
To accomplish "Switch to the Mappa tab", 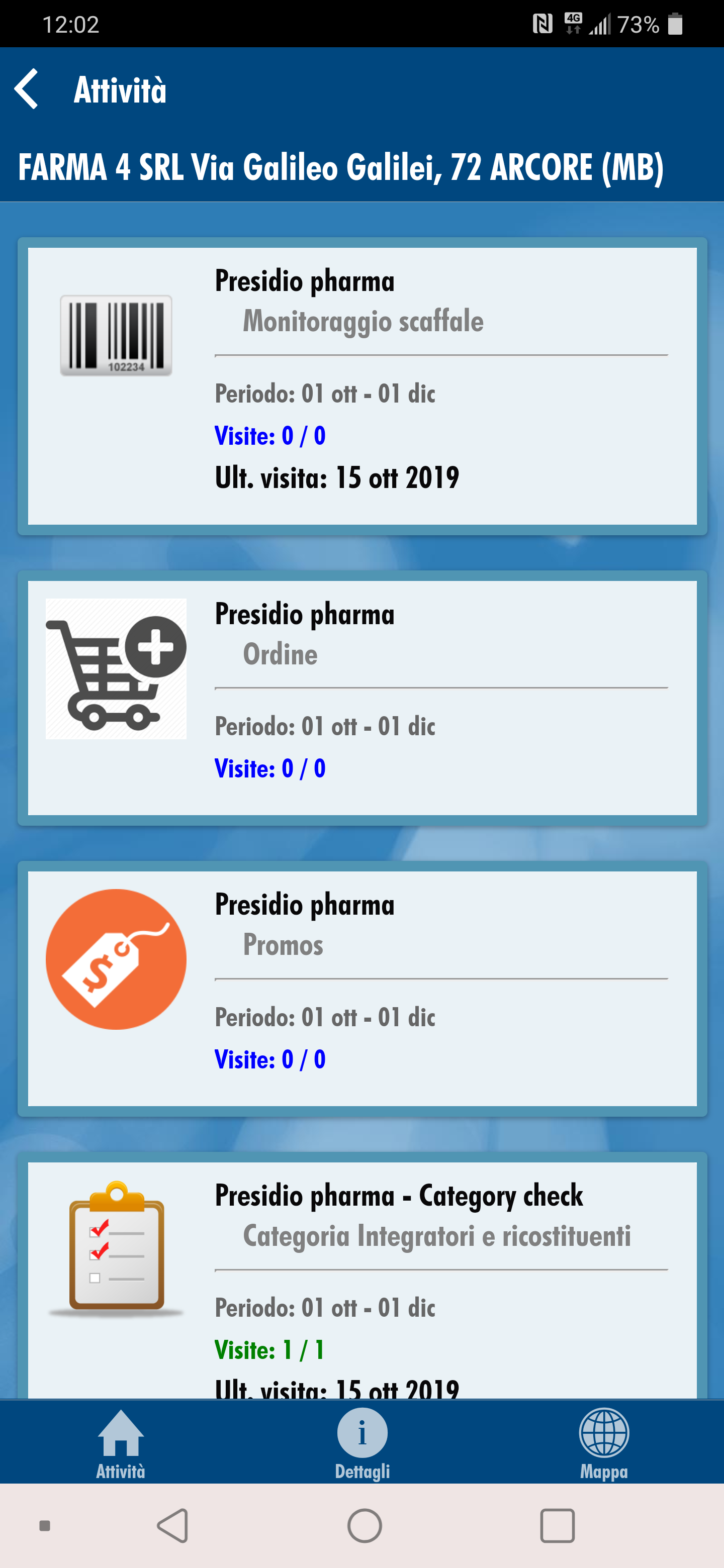I will coord(603,1443).
